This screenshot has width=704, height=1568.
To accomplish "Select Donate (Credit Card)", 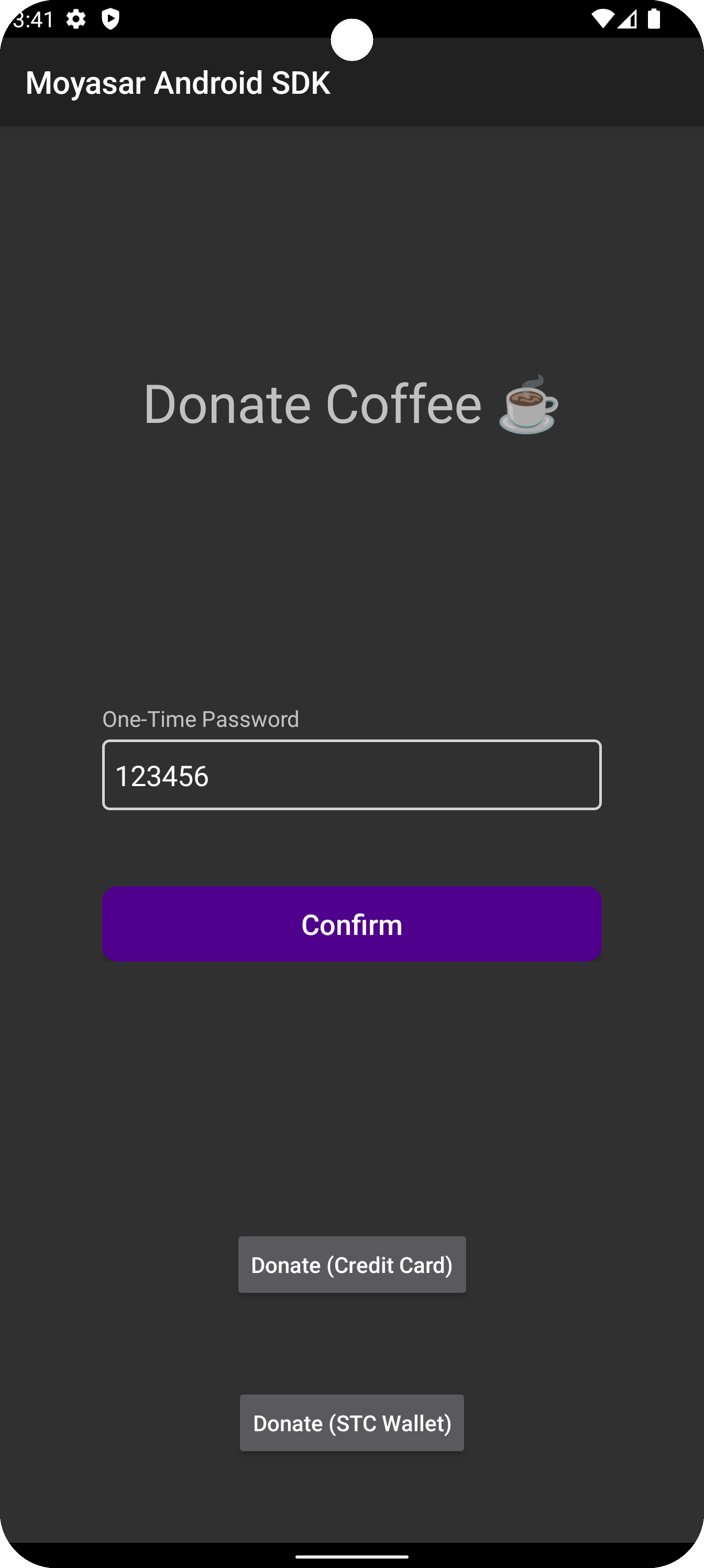I will tap(351, 1264).
